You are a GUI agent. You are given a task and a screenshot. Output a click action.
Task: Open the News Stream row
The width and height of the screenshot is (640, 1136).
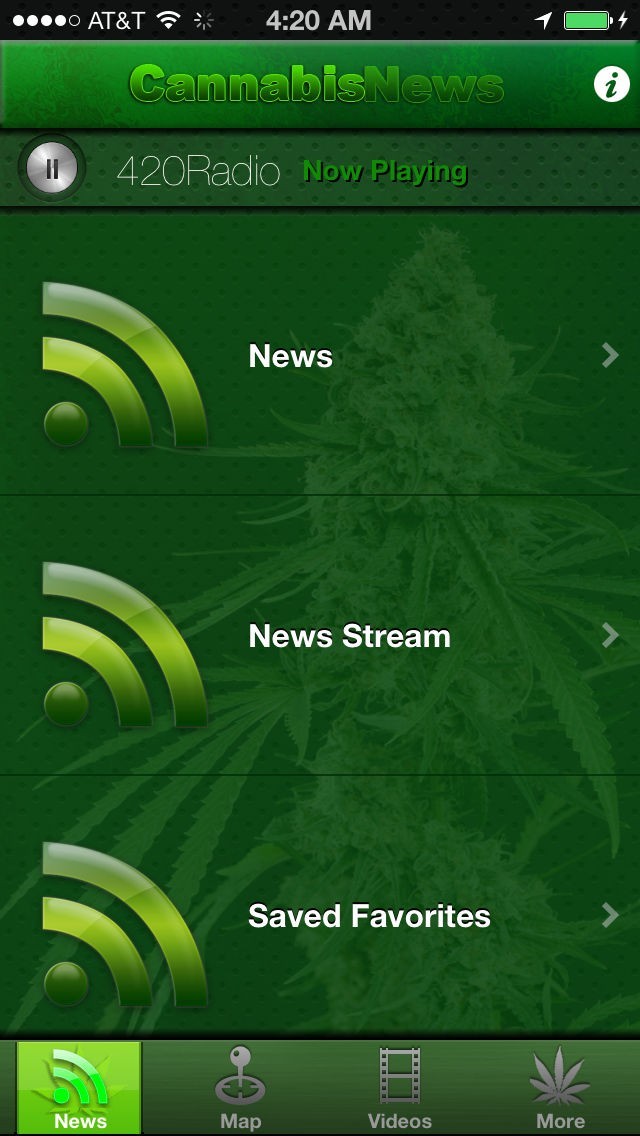pyautogui.click(x=320, y=636)
